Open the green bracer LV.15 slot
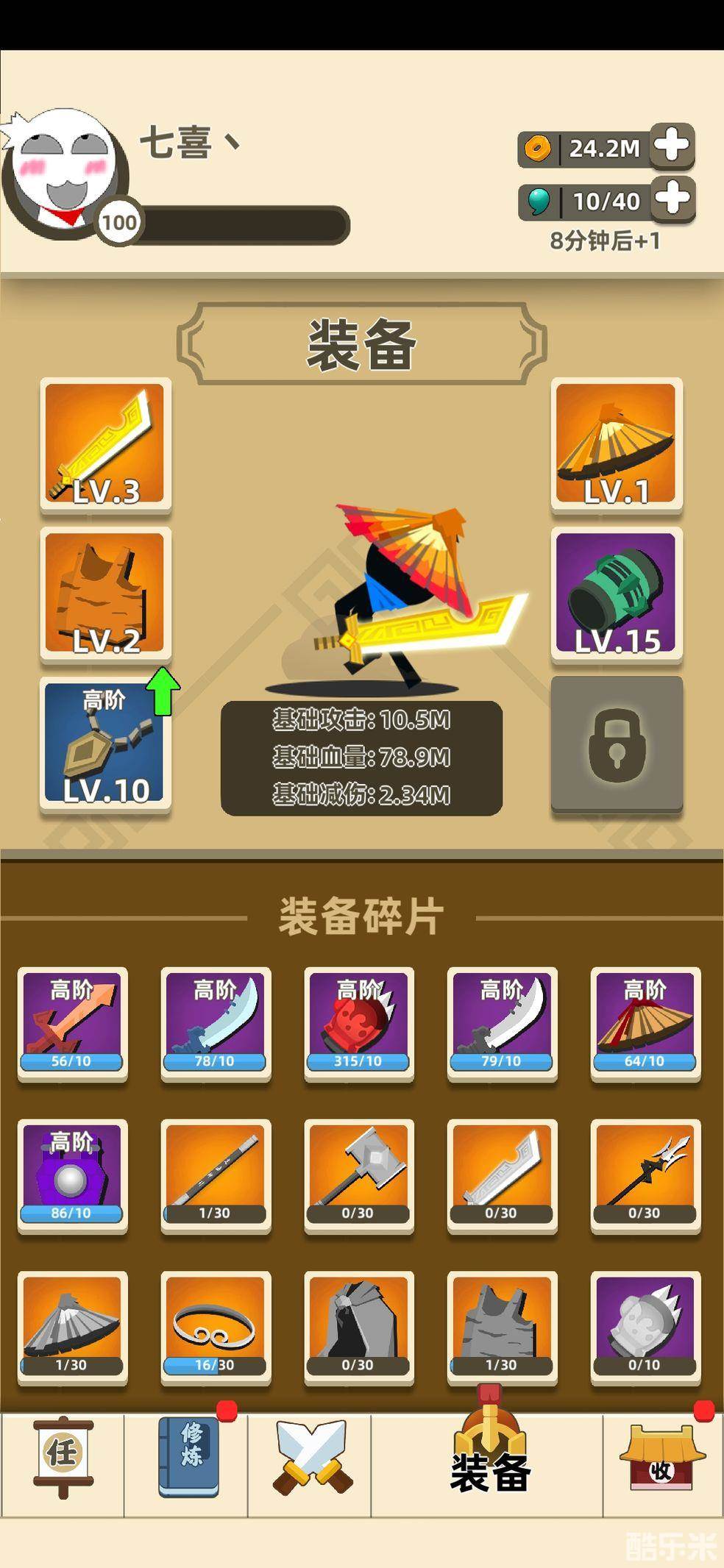The width and height of the screenshot is (724, 1568). 616,593
